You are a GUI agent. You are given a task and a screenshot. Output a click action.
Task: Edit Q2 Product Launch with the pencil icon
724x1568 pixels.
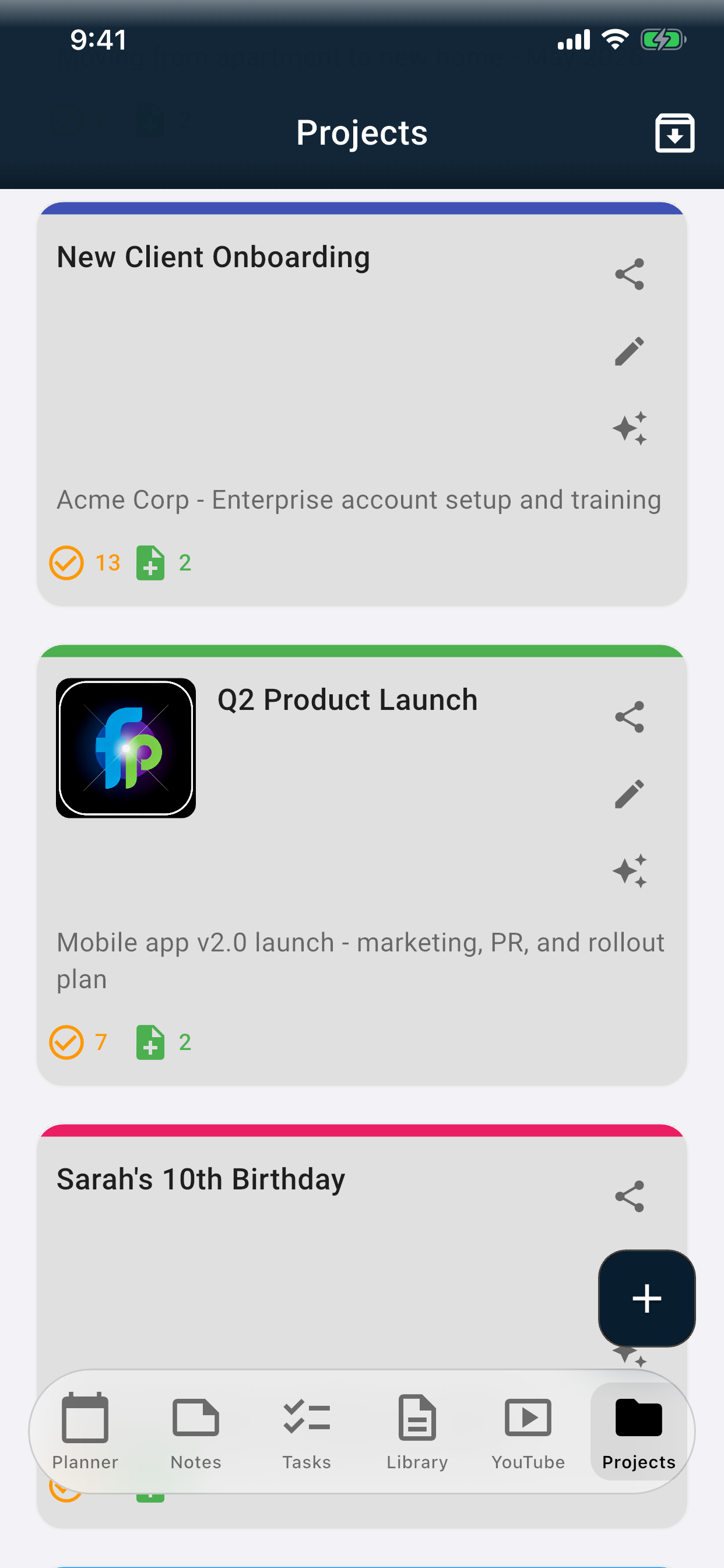click(x=630, y=794)
